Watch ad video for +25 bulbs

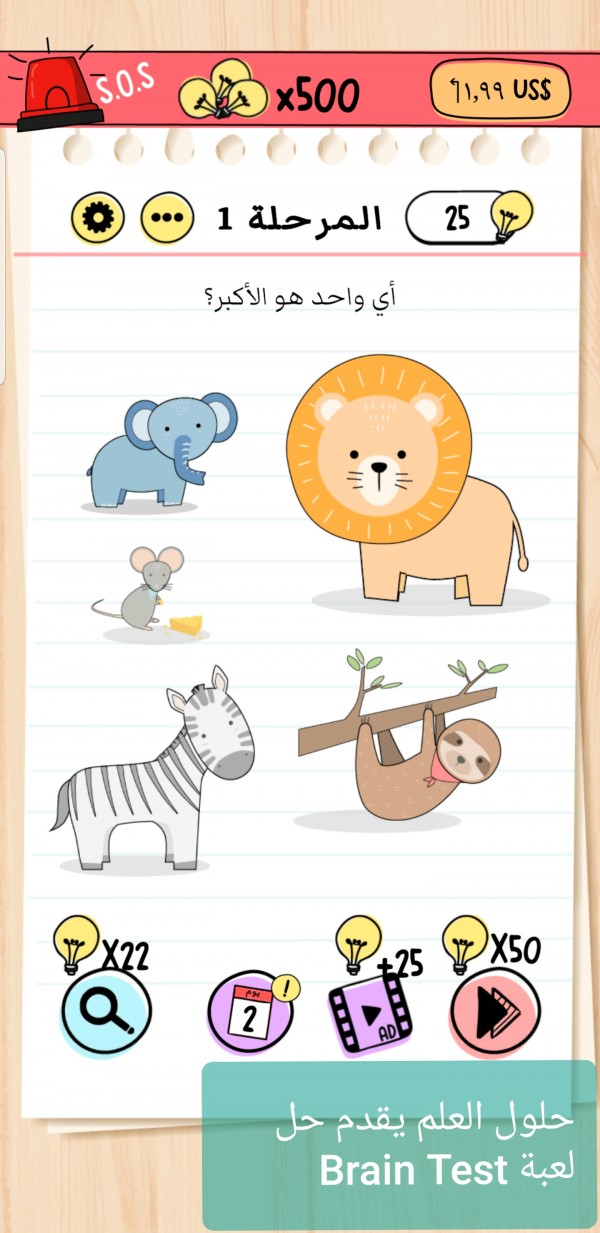[370, 1010]
